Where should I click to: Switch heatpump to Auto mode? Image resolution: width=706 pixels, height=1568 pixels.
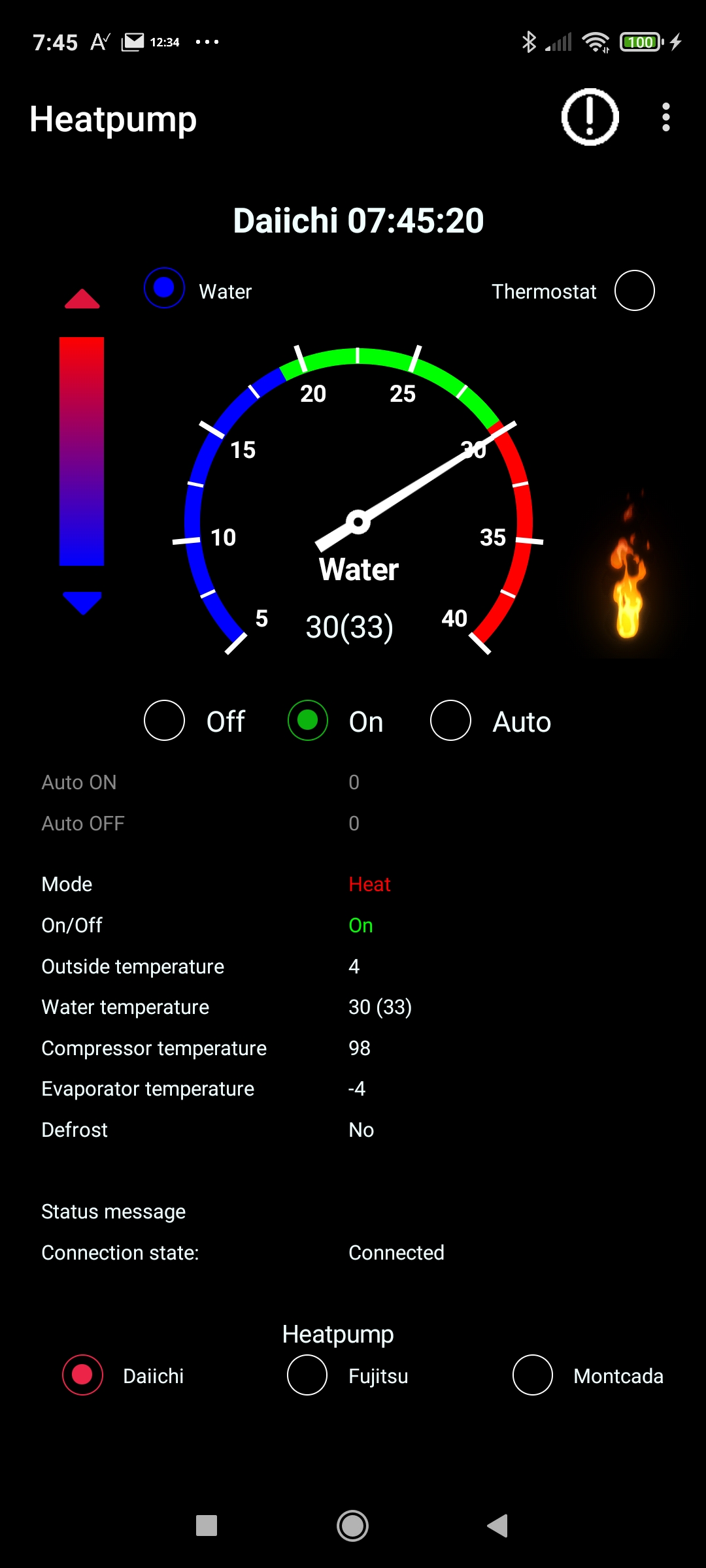450,721
